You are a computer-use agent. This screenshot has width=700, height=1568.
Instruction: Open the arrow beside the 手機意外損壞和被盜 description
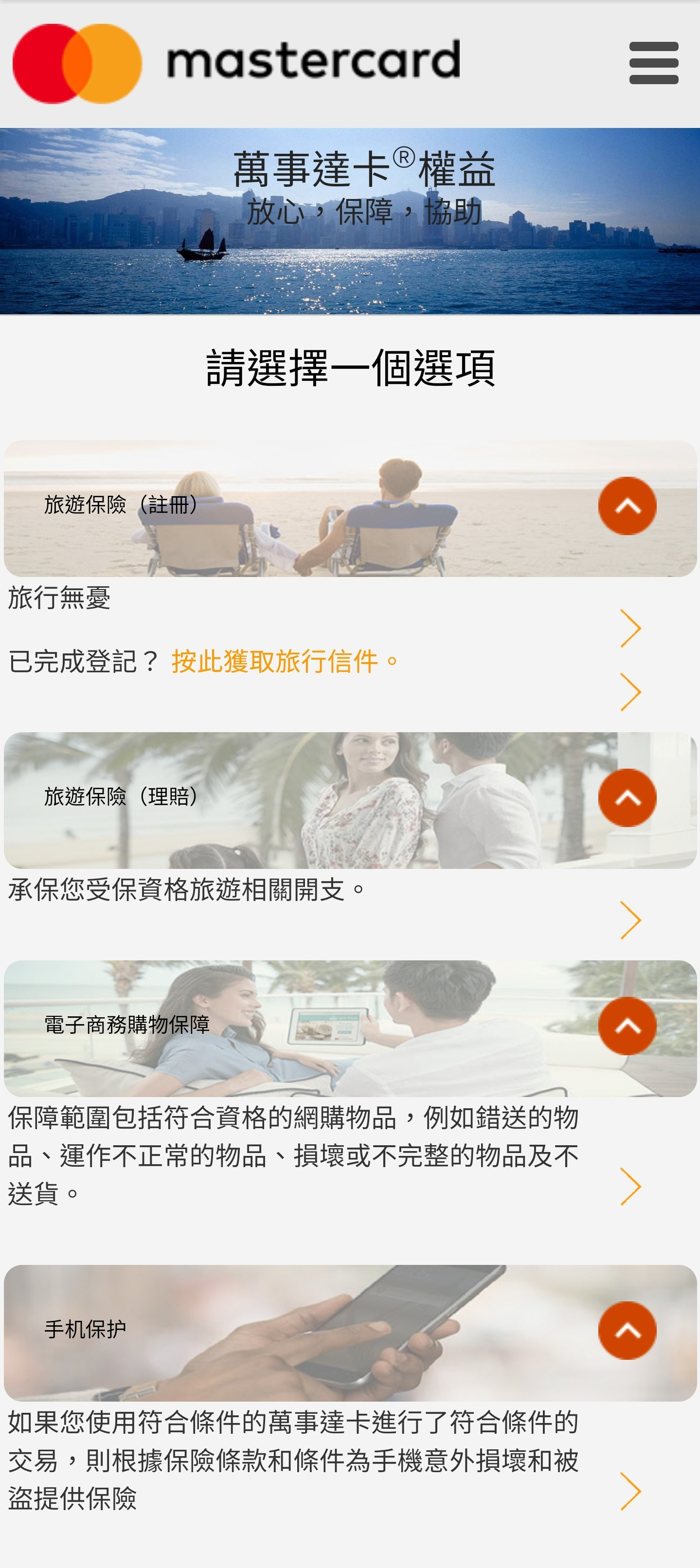pyautogui.click(x=630, y=1491)
